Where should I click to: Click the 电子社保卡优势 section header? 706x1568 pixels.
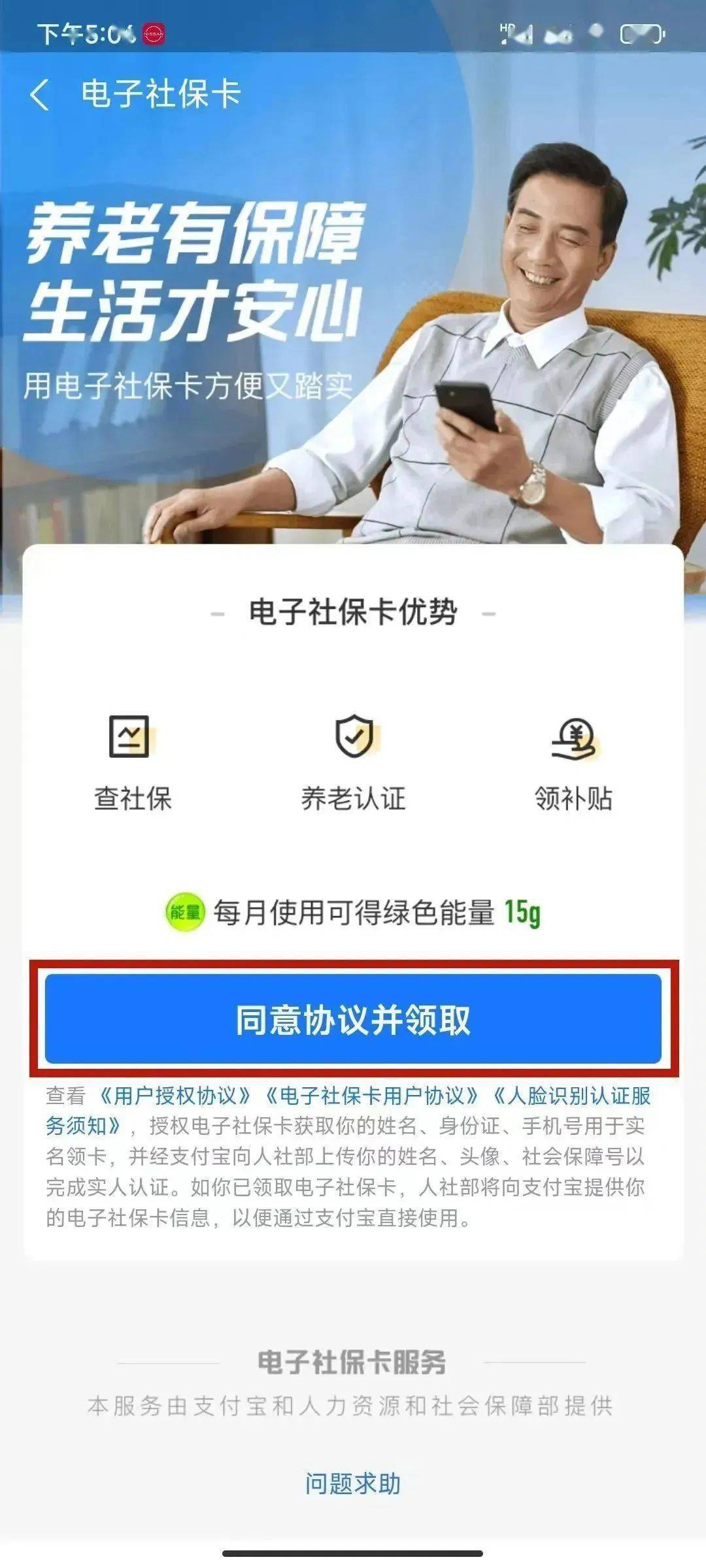[353, 612]
